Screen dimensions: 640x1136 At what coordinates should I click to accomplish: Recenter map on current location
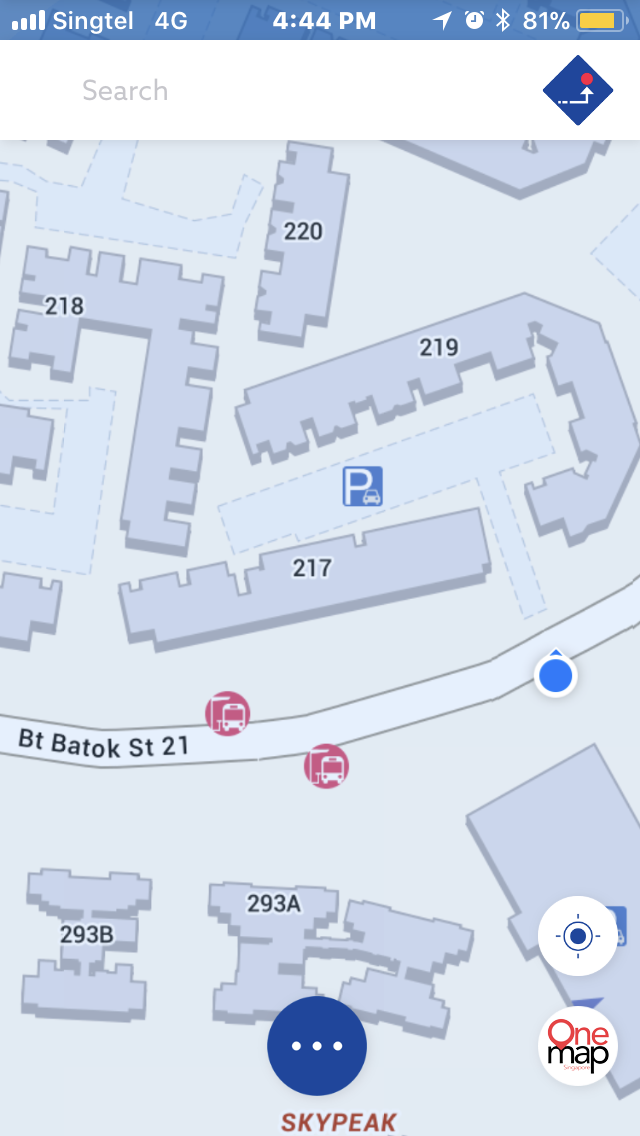pos(577,936)
